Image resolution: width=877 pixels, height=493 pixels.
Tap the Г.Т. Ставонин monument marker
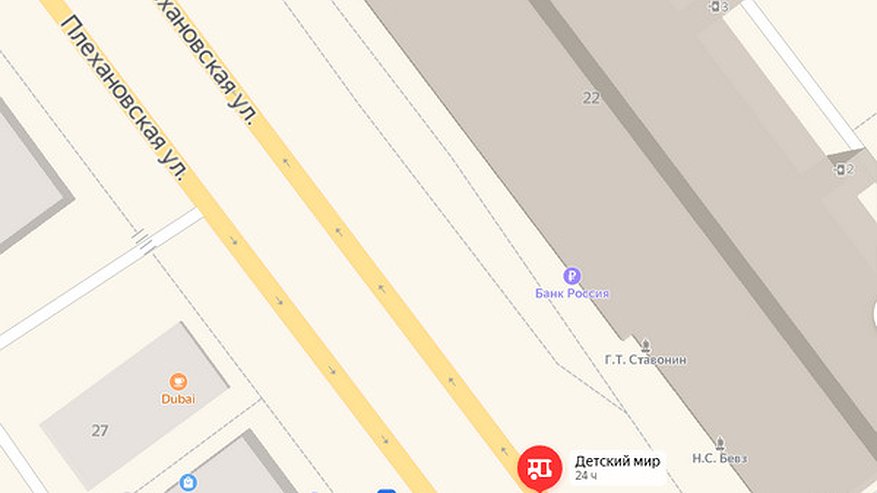click(646, 345)
